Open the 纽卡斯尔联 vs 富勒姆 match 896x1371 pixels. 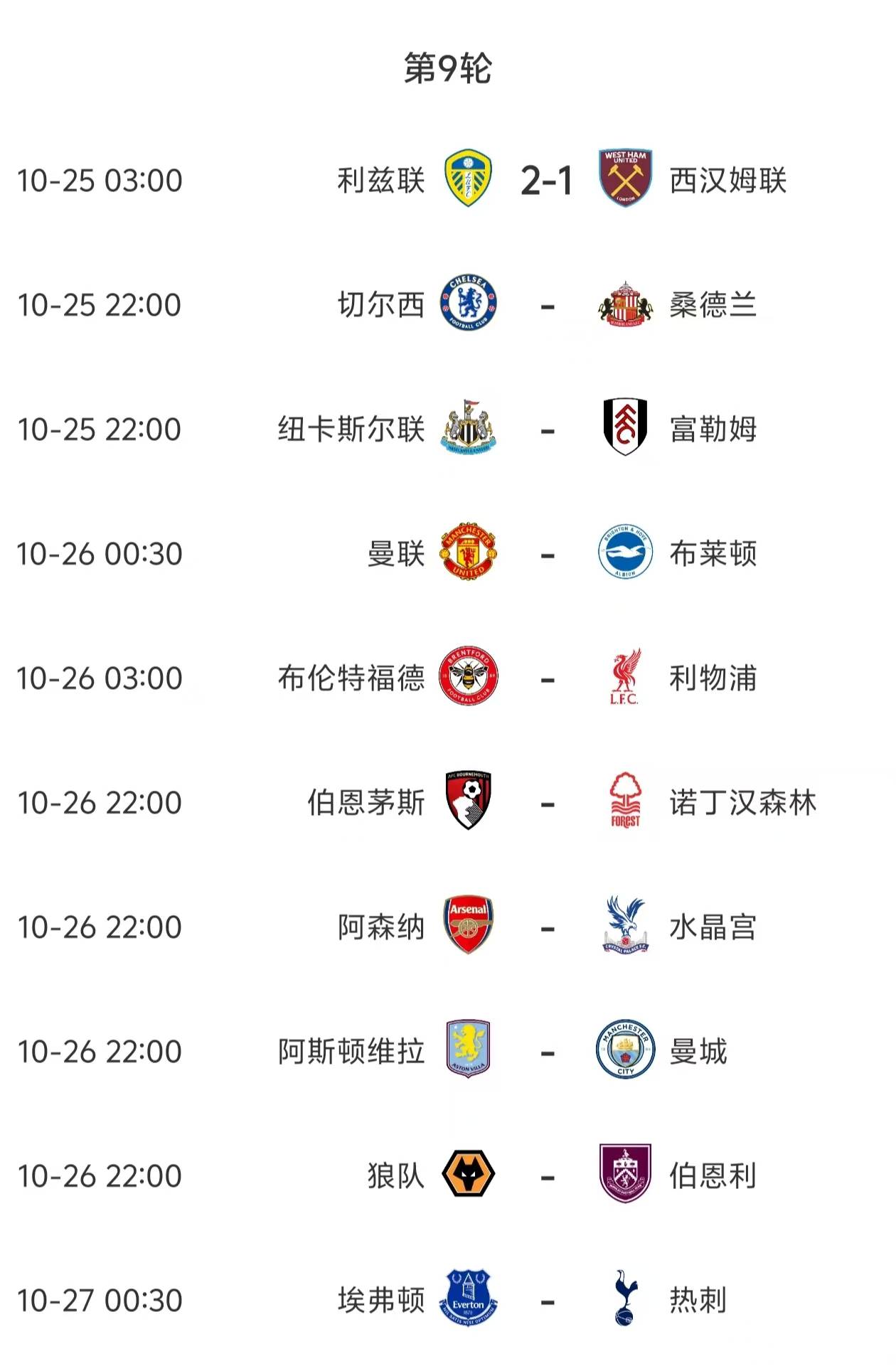click(546, 430)
